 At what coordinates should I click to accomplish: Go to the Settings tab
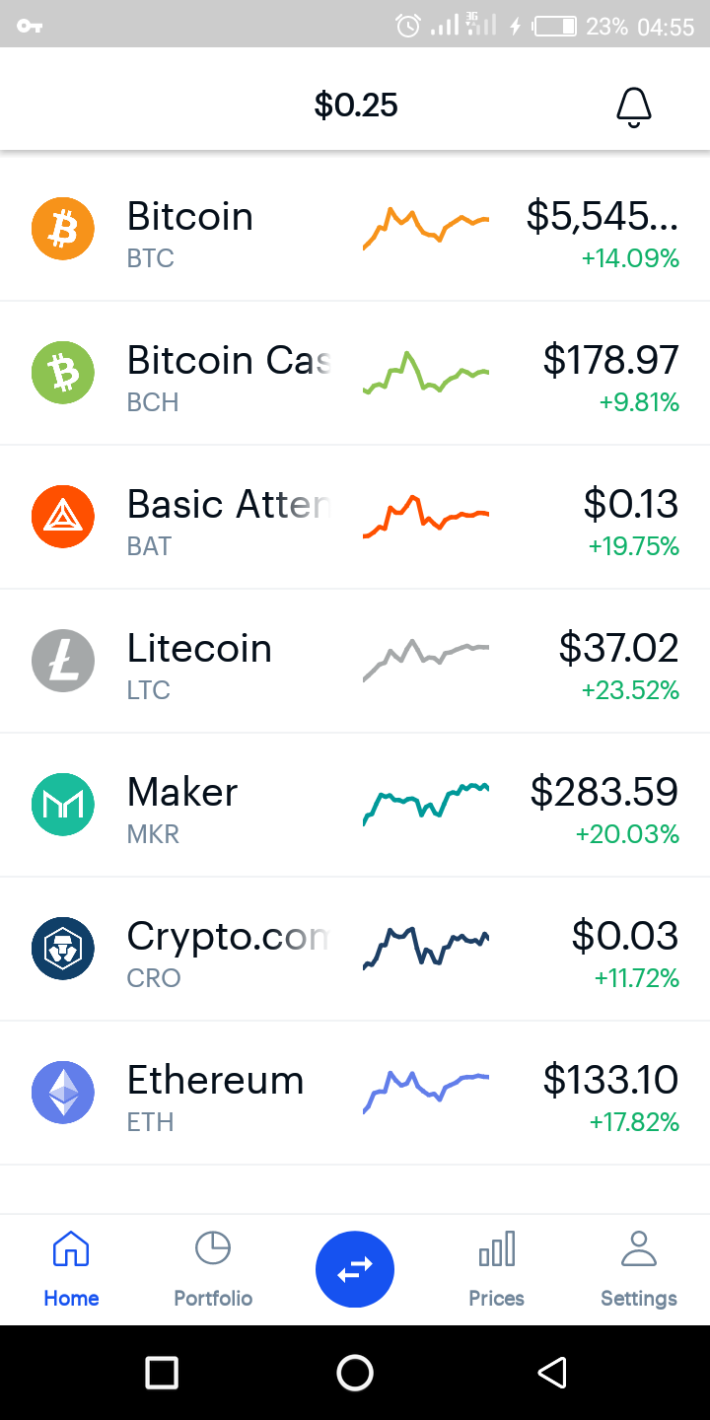click(x=639, y=1270)
